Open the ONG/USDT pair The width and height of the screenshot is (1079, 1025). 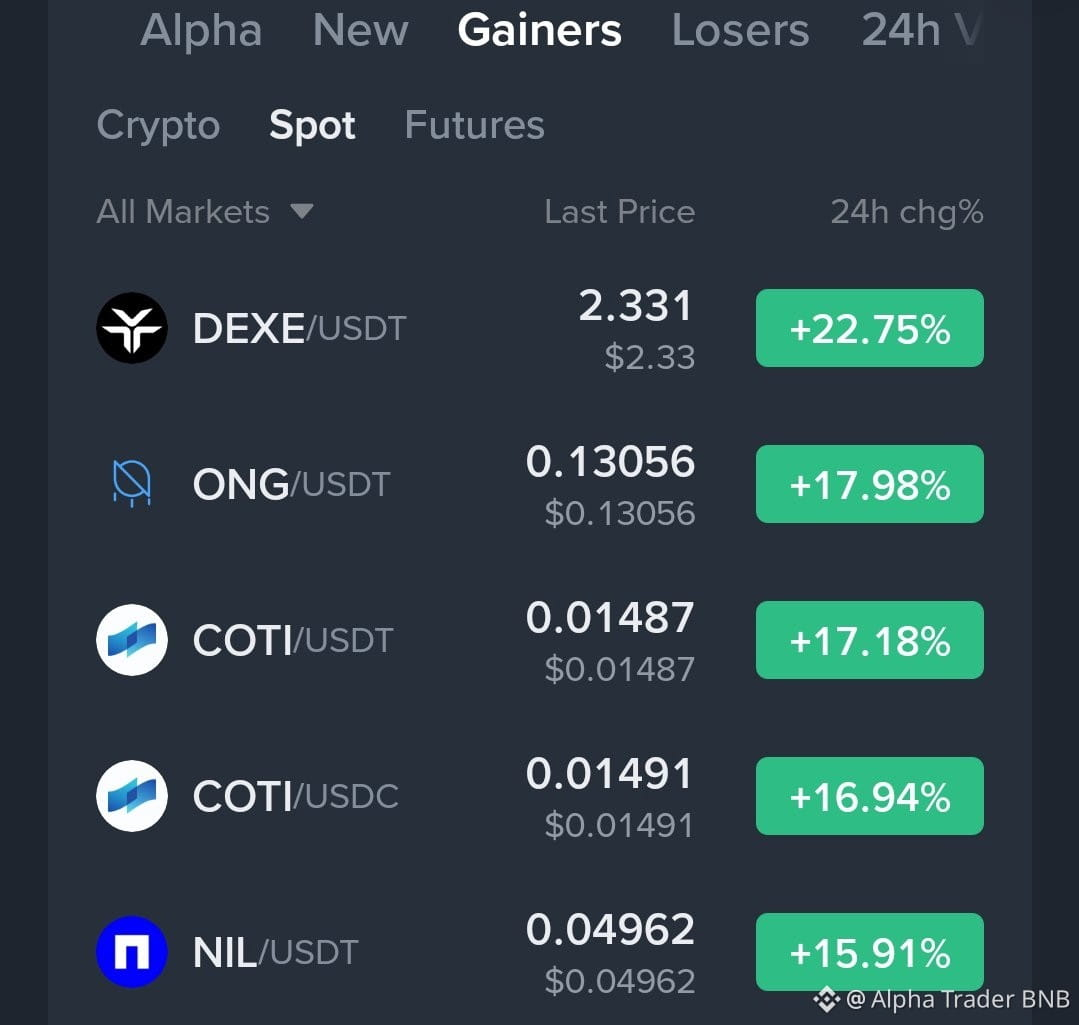(540, 484)
